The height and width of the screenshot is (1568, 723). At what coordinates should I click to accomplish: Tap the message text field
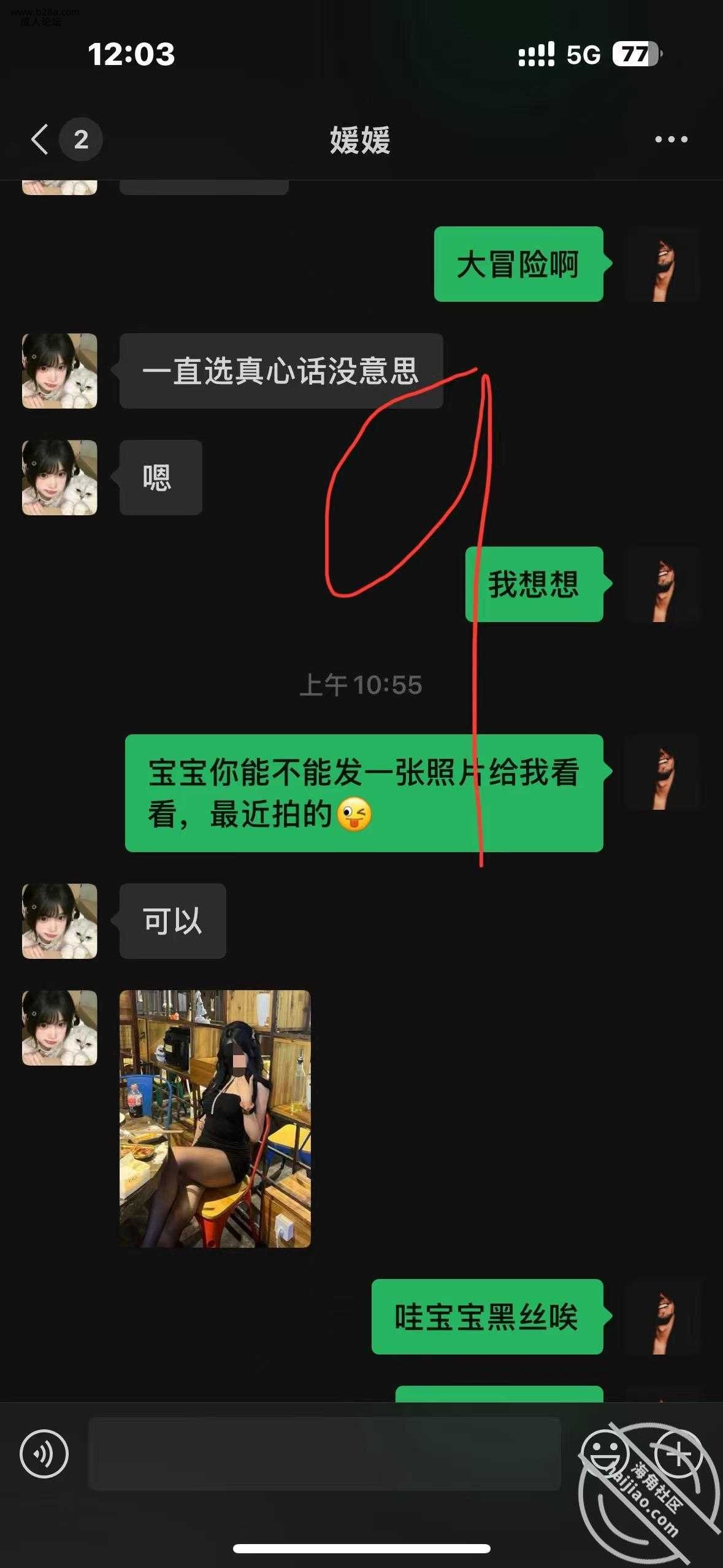[324, 1454]
